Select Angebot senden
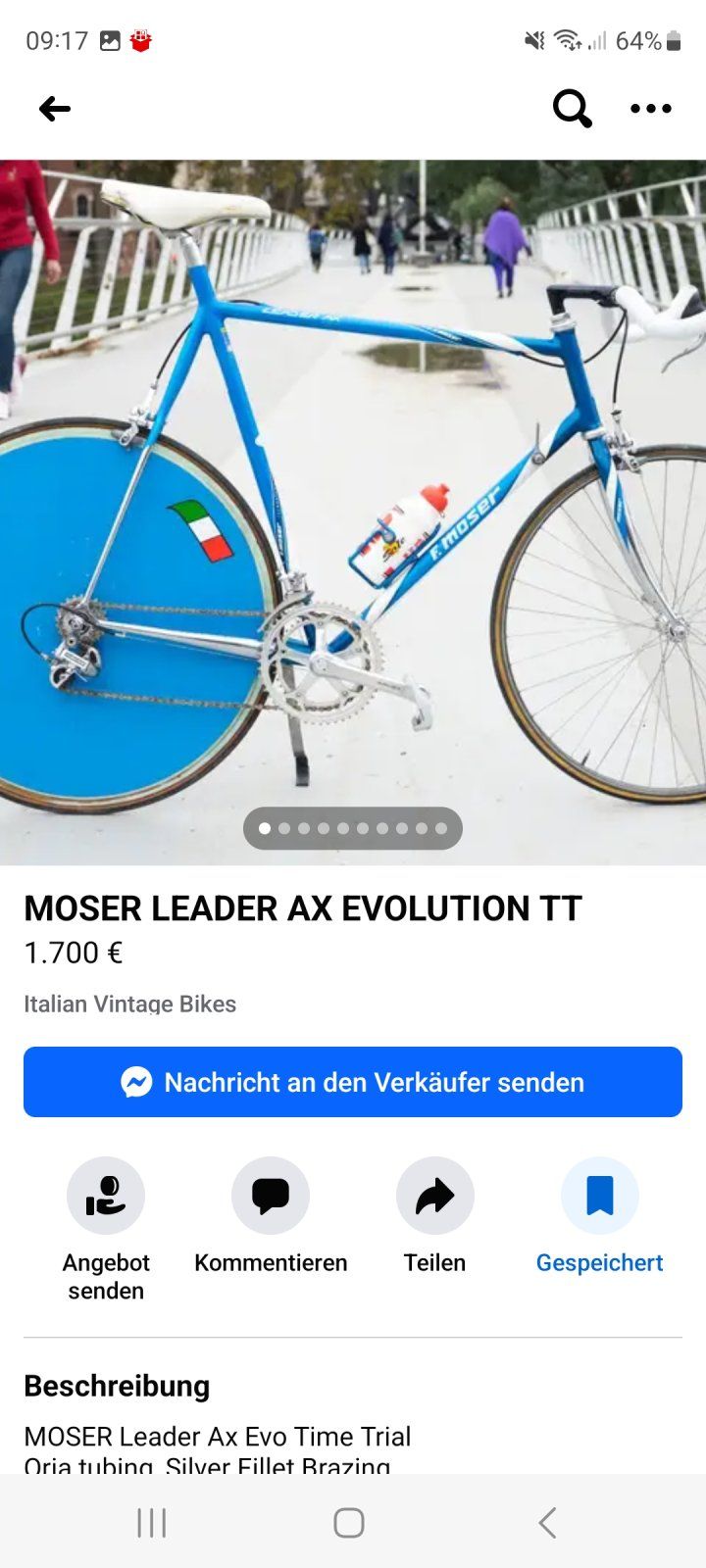The width and height of the screenshot is (706, 1568). (106, 1197)
